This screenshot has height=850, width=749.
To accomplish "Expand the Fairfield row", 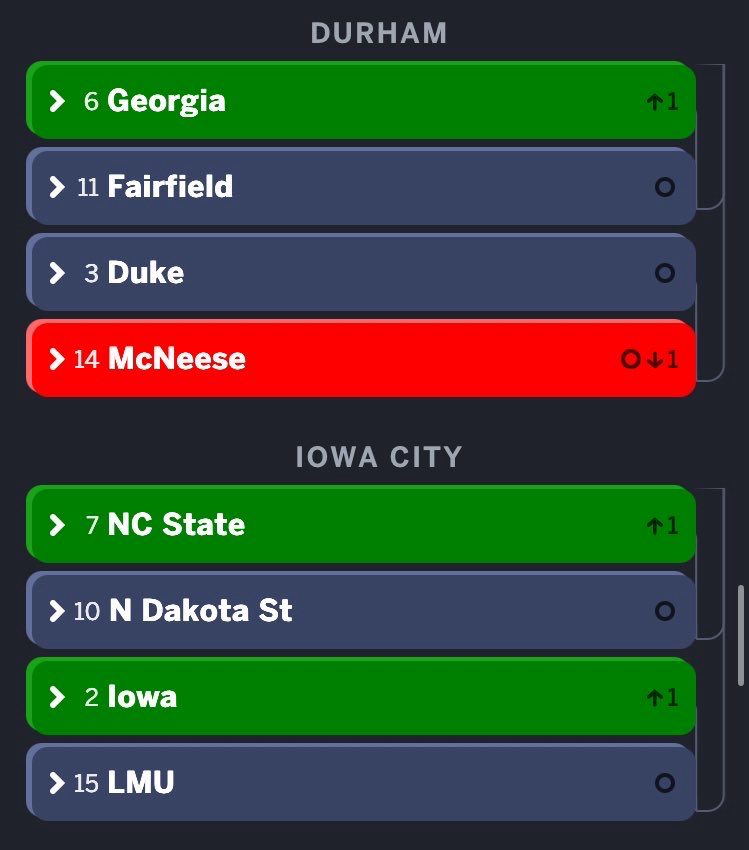I will point(57,187).
